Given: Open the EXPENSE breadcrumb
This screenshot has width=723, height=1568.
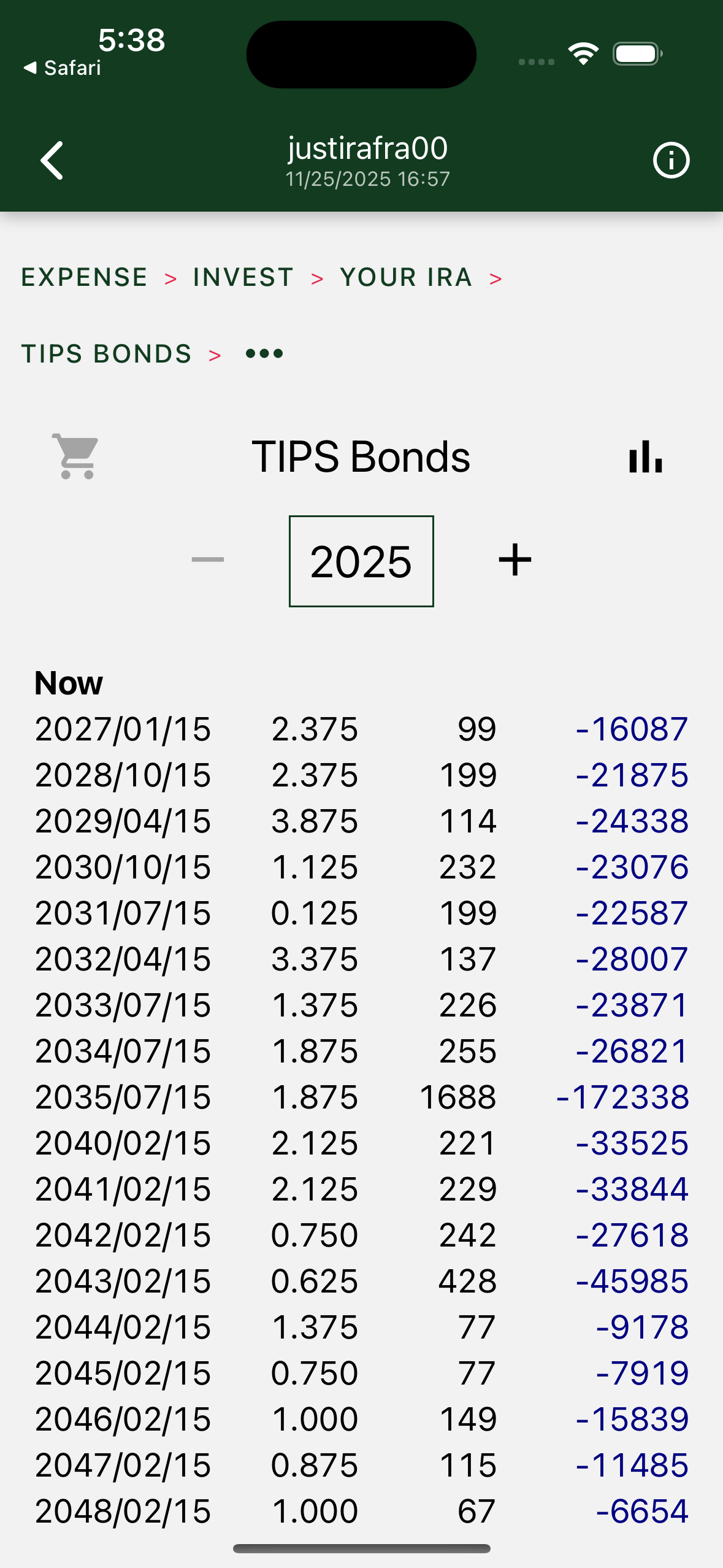Looking at the screenshot, I should 85,277.
